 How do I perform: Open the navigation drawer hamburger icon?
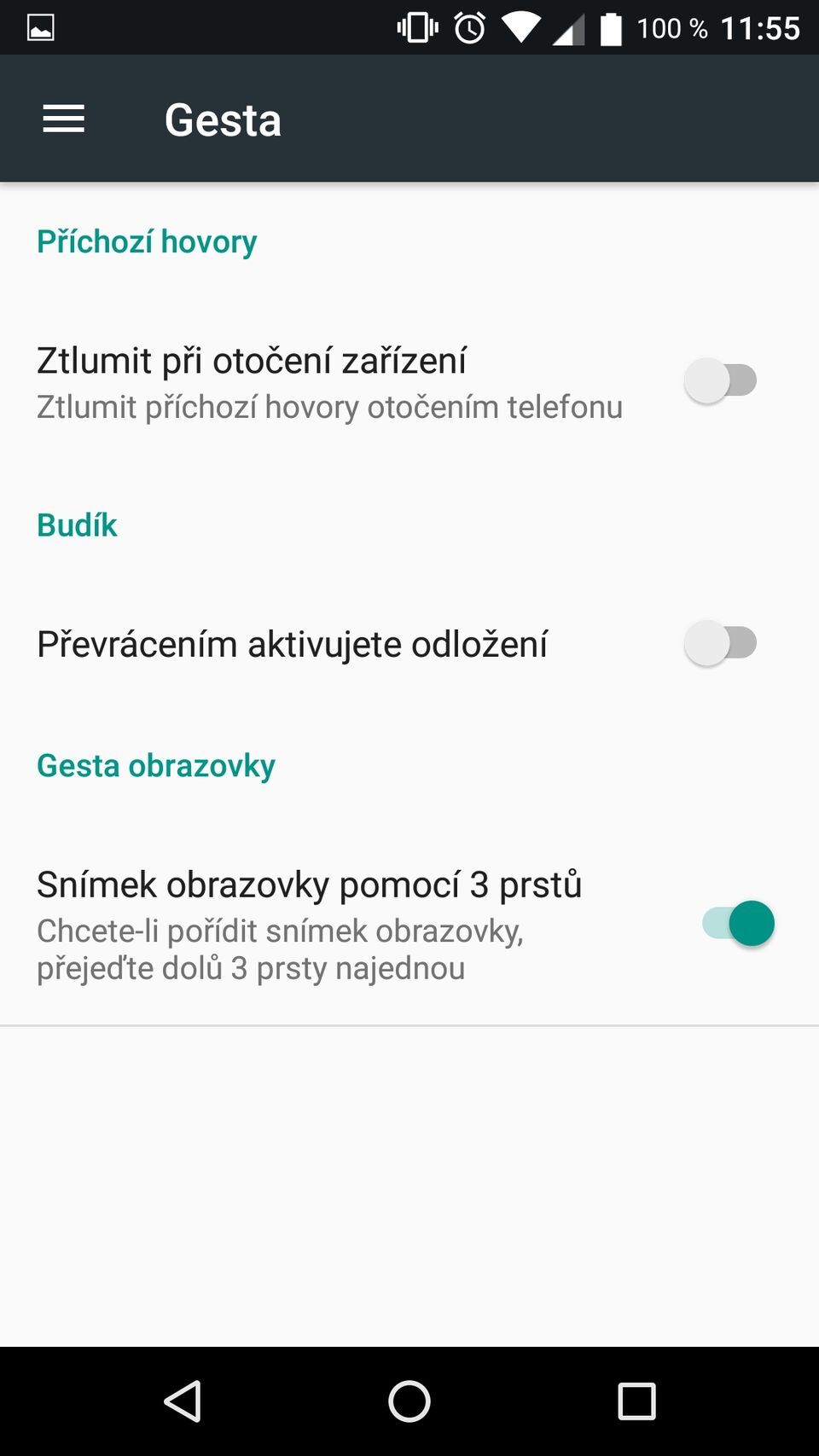pos(63,119)
